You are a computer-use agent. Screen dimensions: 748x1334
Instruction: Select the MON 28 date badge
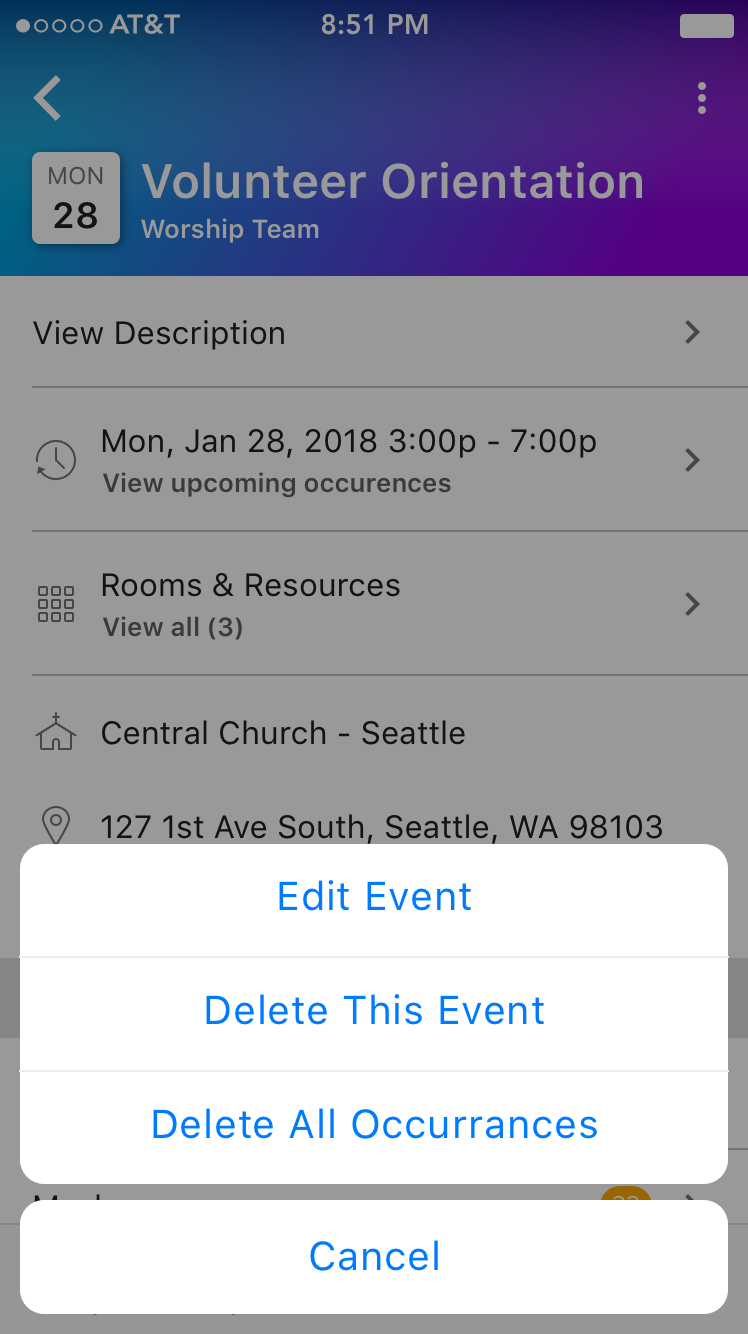tap(76, 197)
